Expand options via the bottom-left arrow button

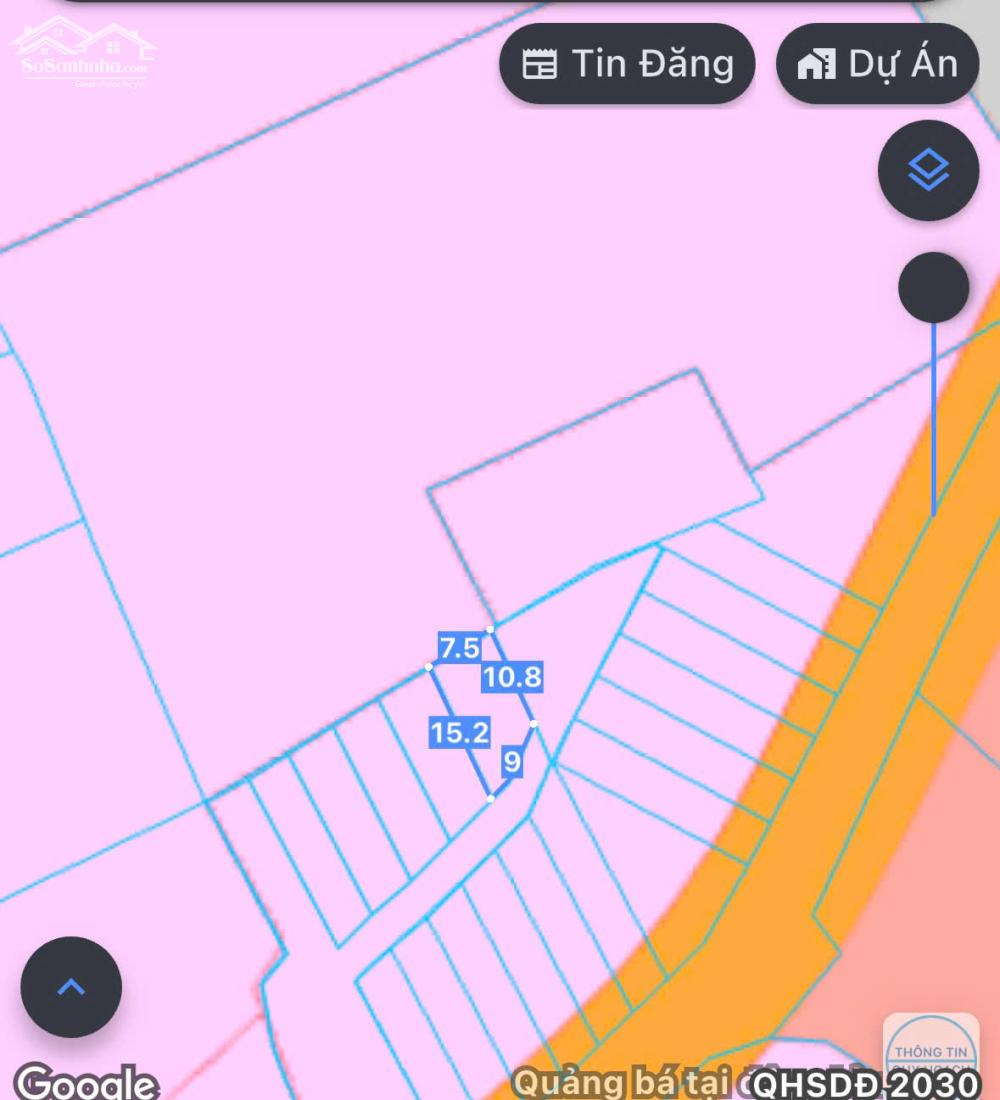point(70,986)
